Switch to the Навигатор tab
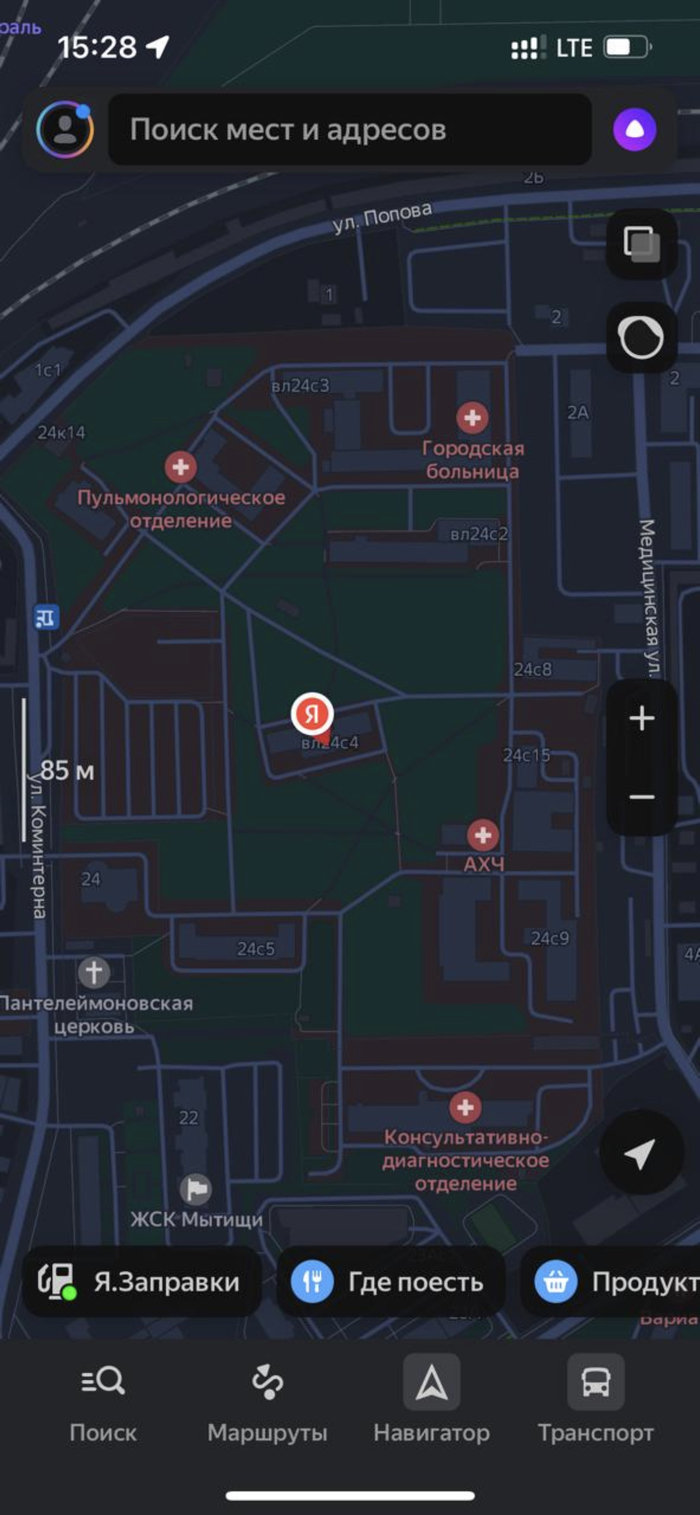The image size is (700, 1515). point(432,1405)
